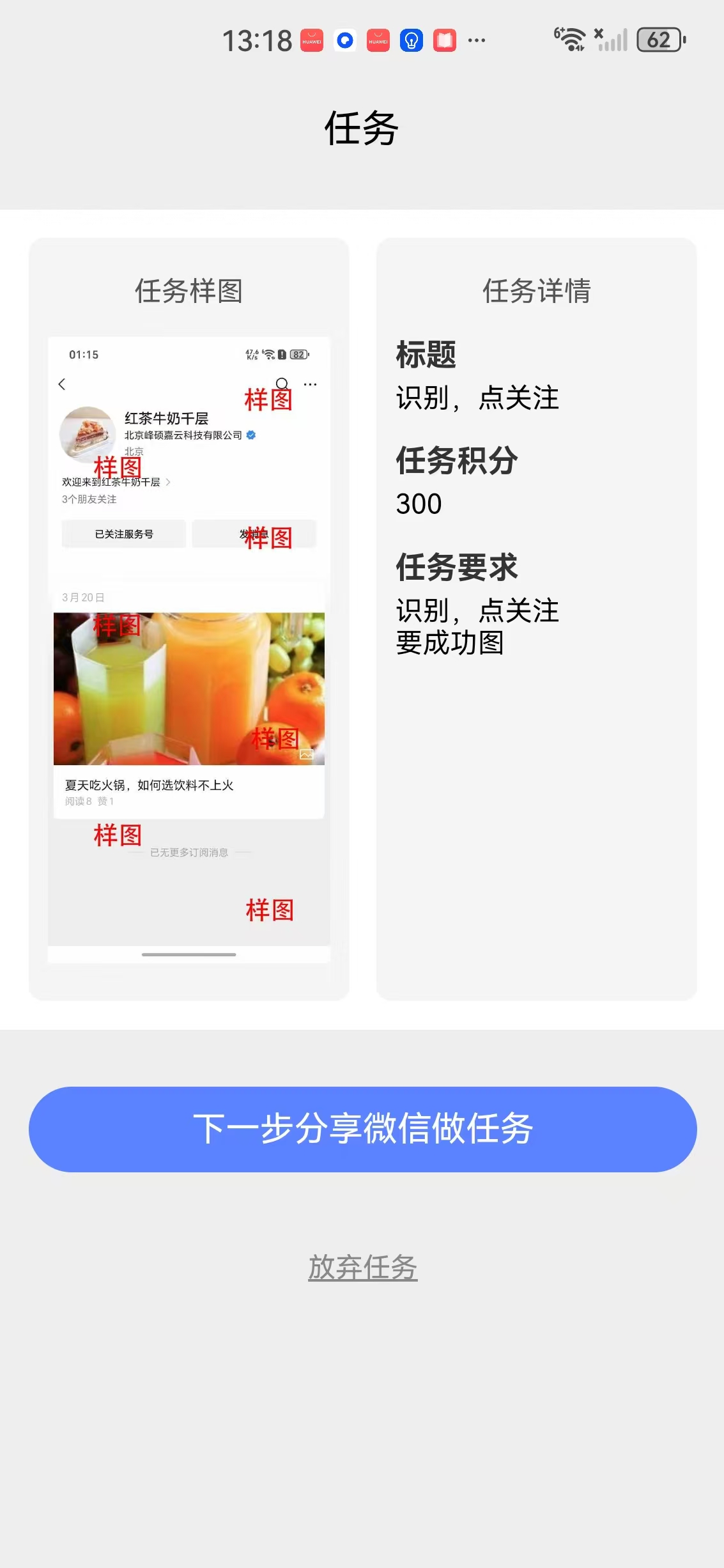This screenshot has height=1568, width=724.
Task: Open the HUAWEI AppGallery icon in the status bar
Action: click(x=311, y=41)
